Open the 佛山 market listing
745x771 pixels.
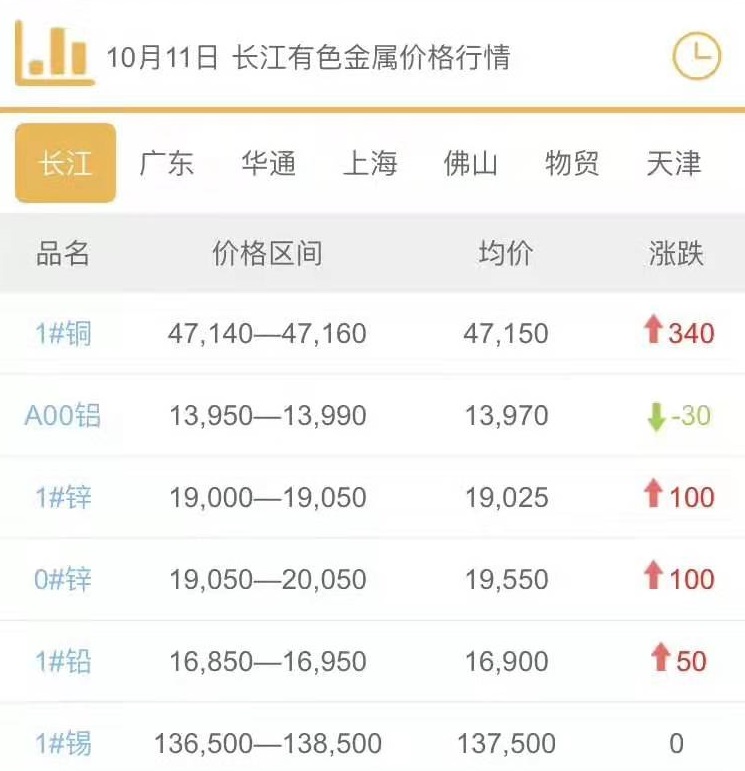click(x=470, y=164)
